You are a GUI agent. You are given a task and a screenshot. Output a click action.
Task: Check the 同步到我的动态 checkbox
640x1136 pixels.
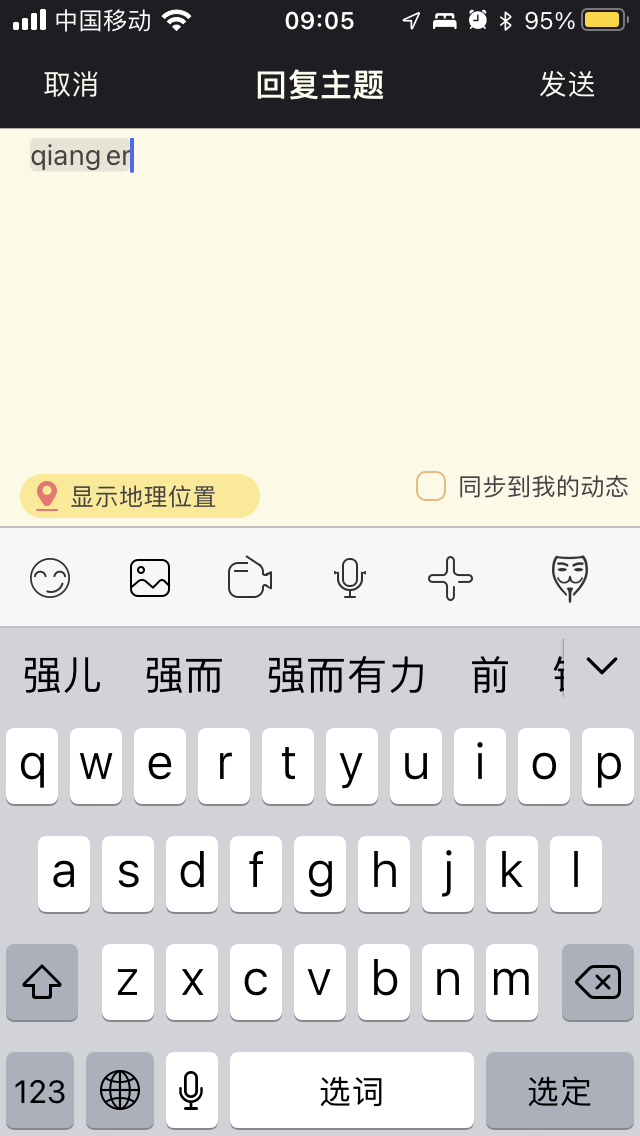coord(431,486)
